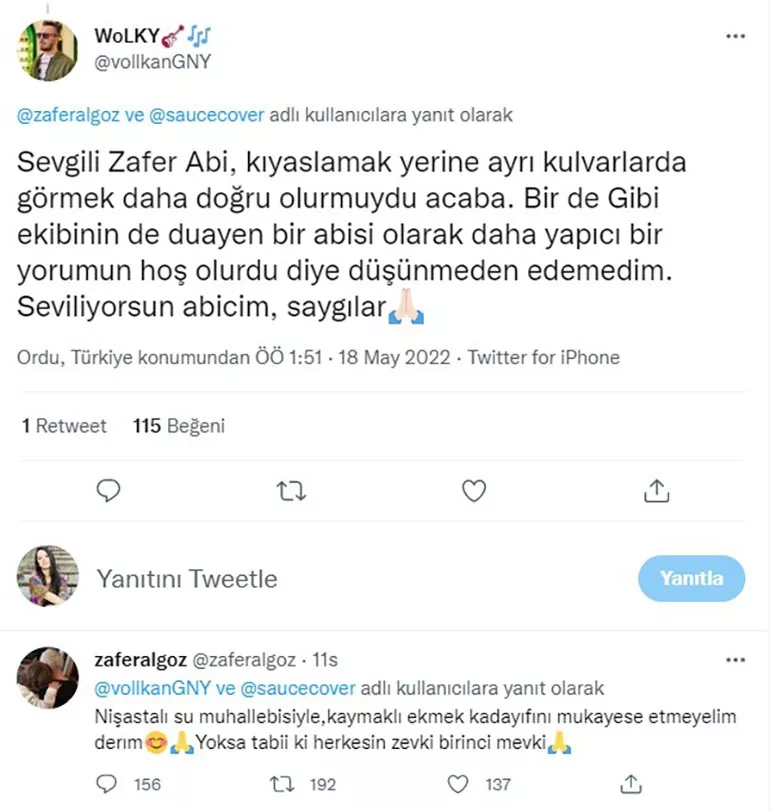Image resolution: width=770 pixels, height=811 pixels.
Task: Open the overflow menu on WoLKY's tweet
Action: pos(735,36)
